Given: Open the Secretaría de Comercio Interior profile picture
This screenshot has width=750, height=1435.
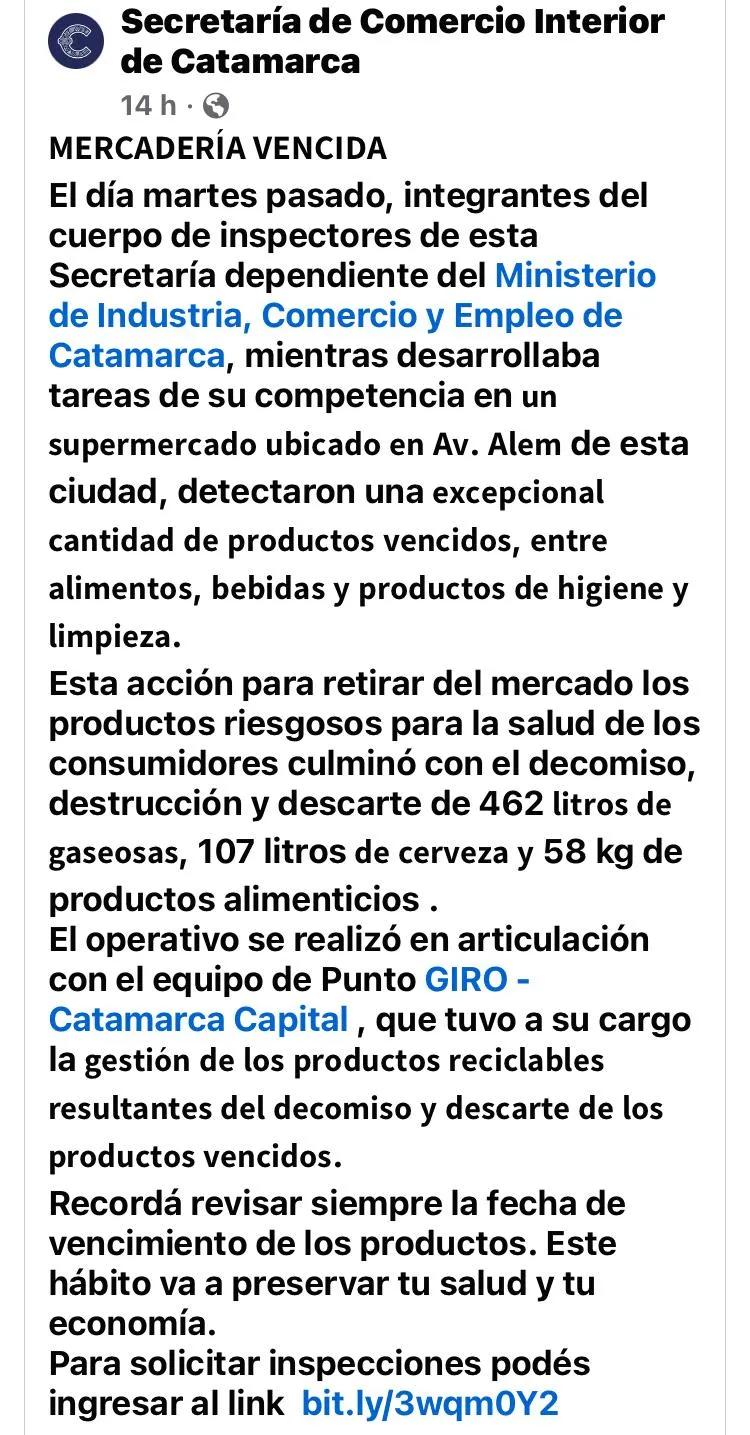Looking at the screenshot, I should 76,41.
